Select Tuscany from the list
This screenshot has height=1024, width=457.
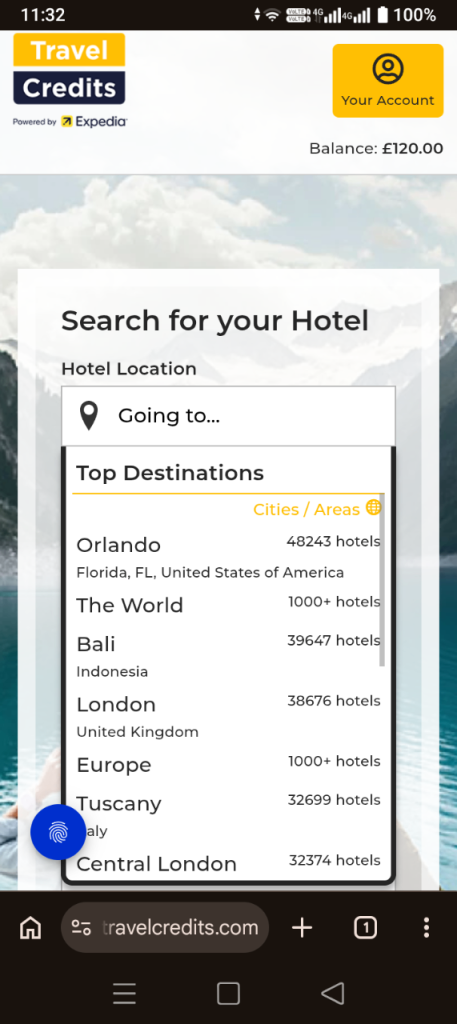[x=228, y=815]
